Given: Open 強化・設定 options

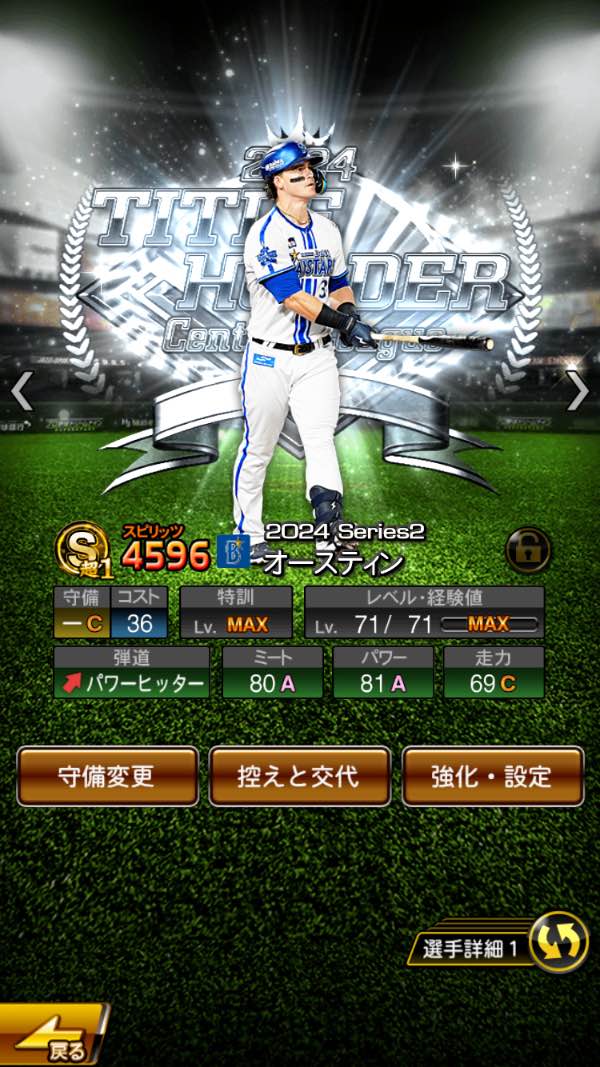Looking at the screenshot, I should 492,776.
